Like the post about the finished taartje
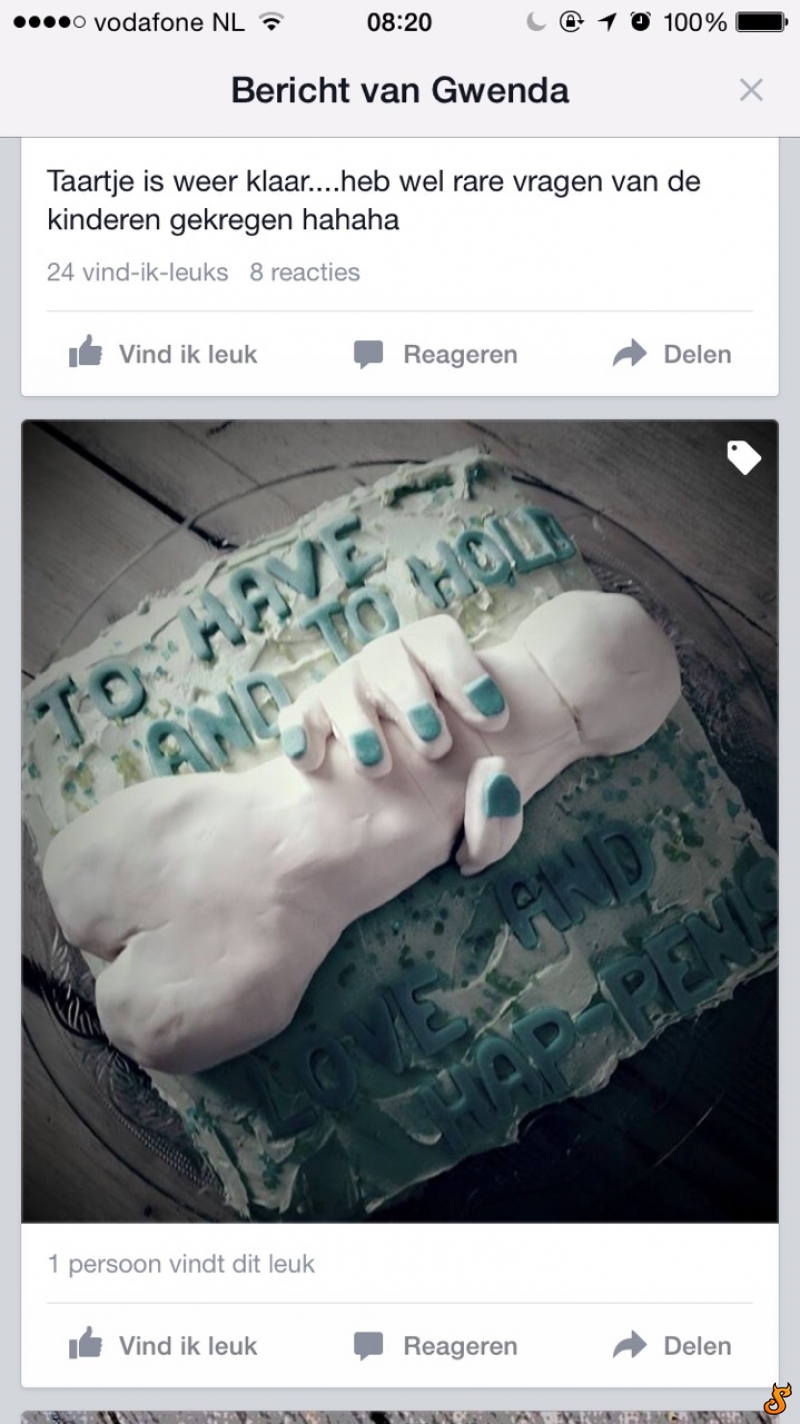Image resolution: width=800 pixels, height=1424 pixels. [163, 354]
